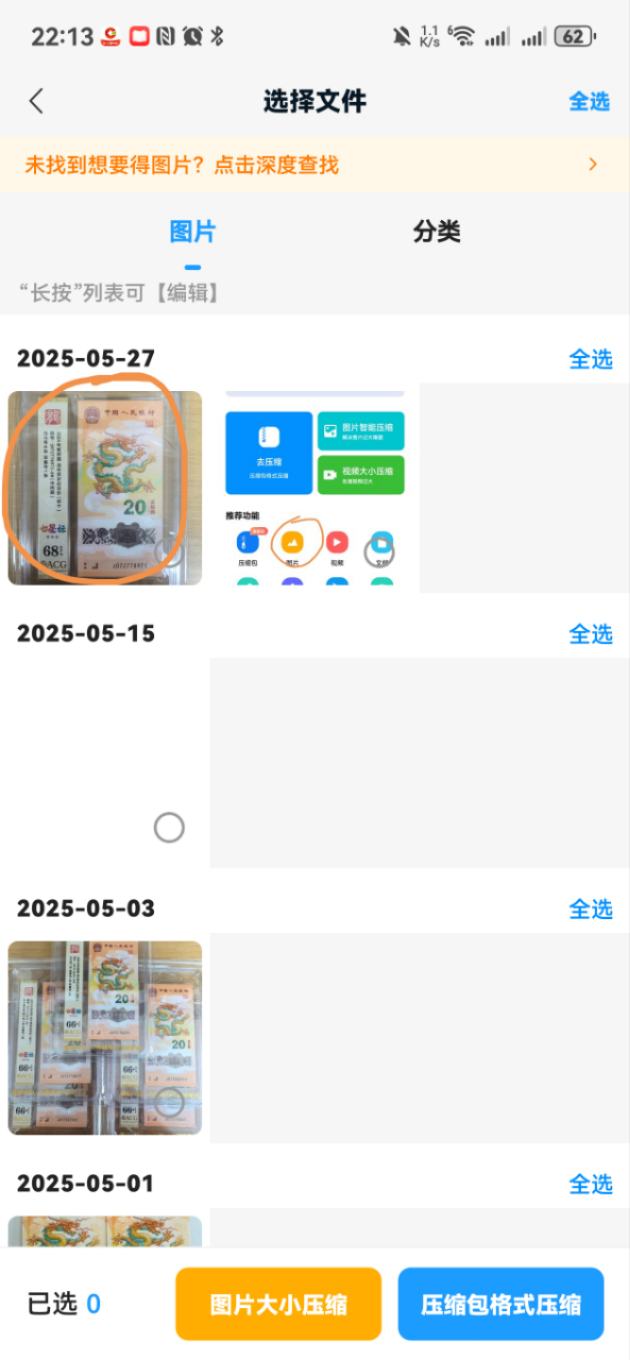Select all images from 2025-05-01
This screenshot has height=1360, width=630.
point(590,1184)
